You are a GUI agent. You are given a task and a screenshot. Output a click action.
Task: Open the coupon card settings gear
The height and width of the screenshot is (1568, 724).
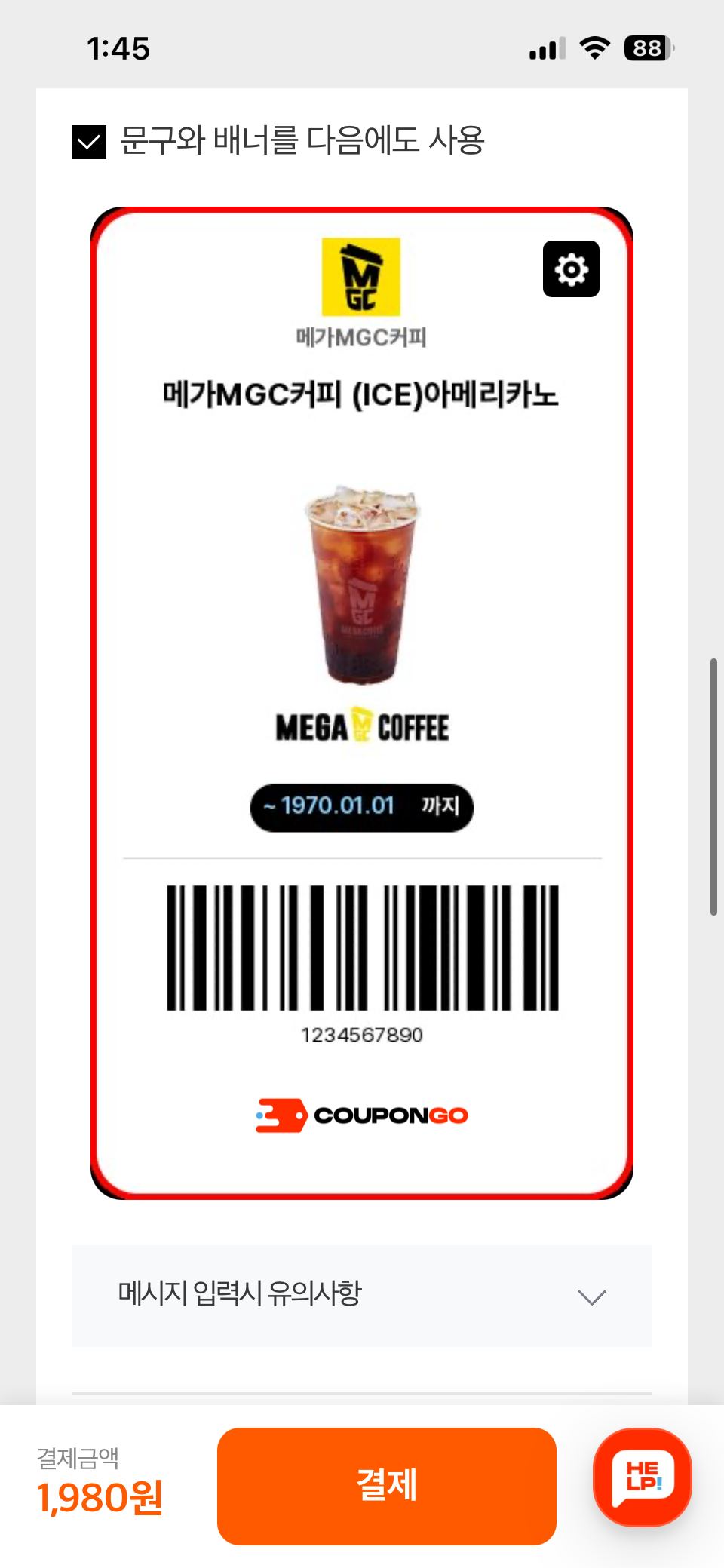571,269
